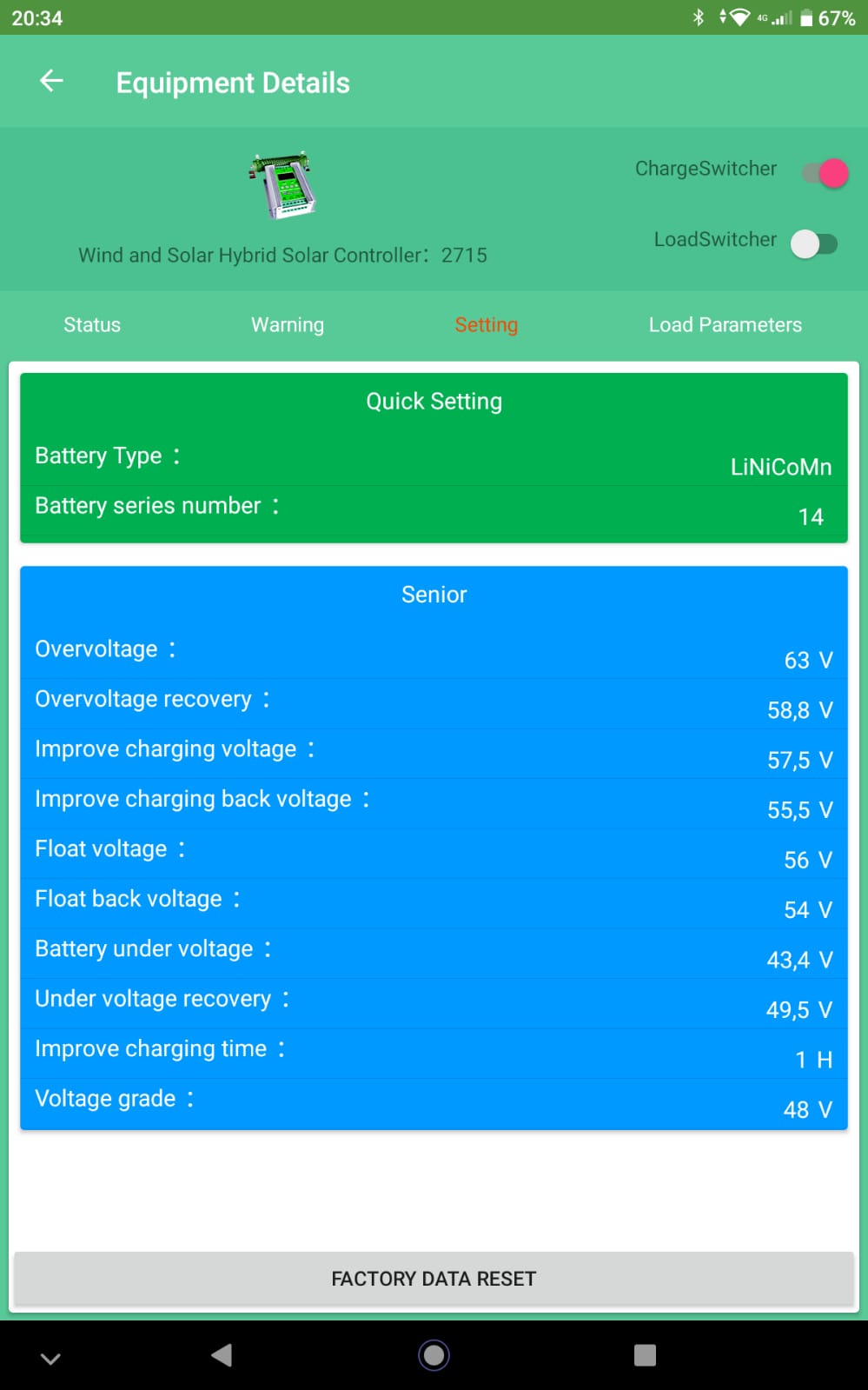Change the Float voltage value
This screenshot has width=868, height=1390.
[434, 853]
